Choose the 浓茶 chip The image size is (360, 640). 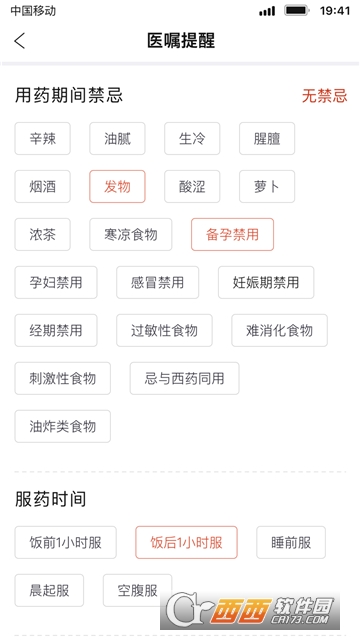42,235
